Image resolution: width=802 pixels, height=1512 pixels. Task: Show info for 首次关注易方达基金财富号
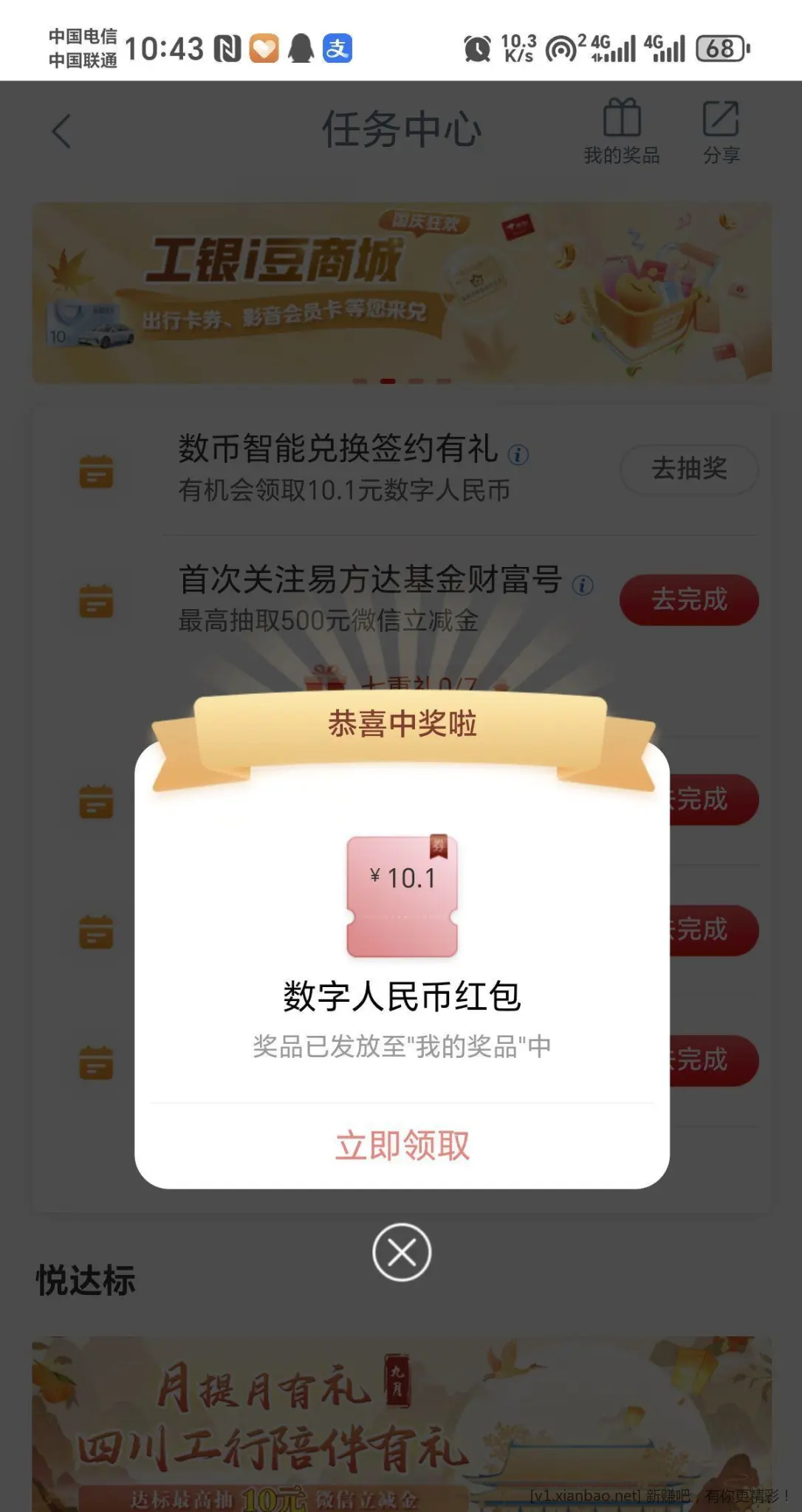[583, 585]
